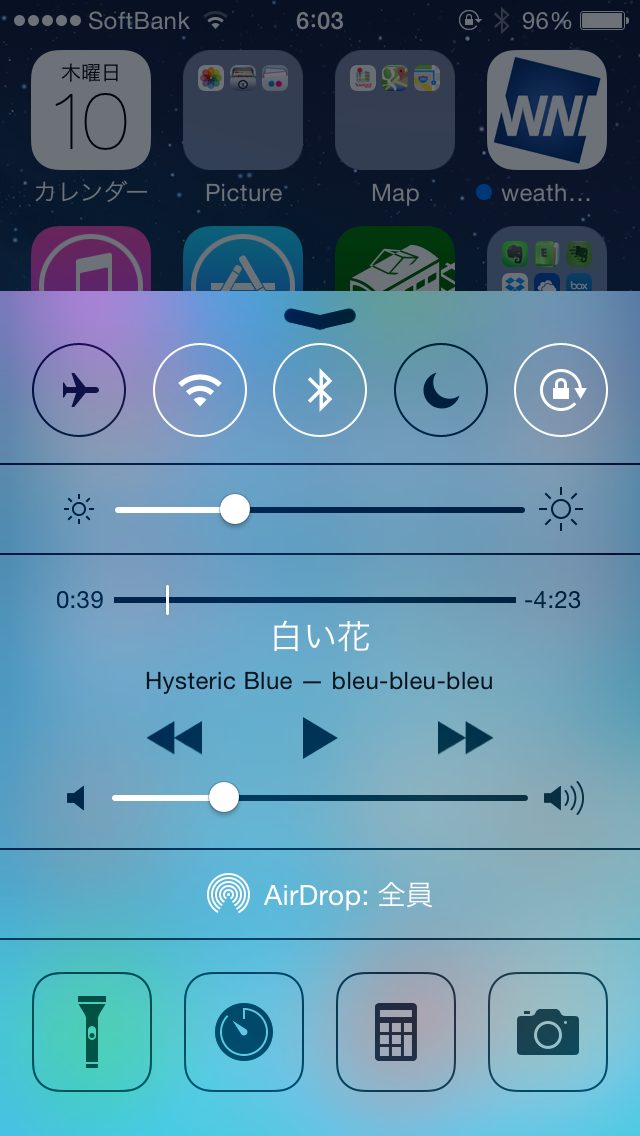Image resolution: width=640 pixels, height=1136 pixels.
Task: Enable Do Not Disturb moon
Action: pos(440,390)
